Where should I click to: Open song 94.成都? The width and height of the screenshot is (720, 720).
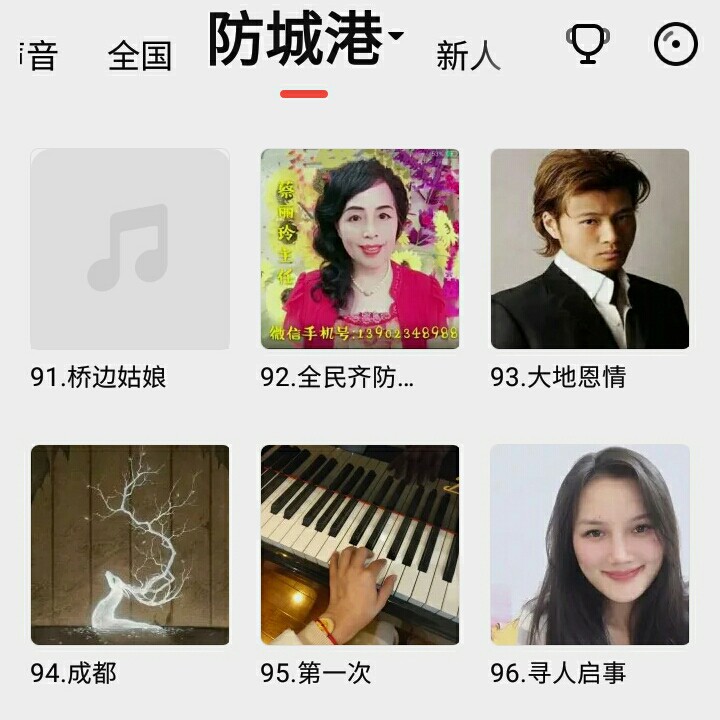pos(130,545)
